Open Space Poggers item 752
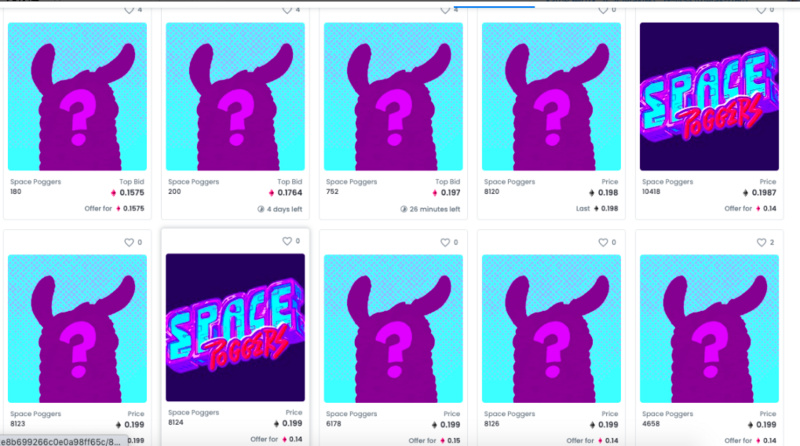The height and width of the screenshot is (446, 800). coord(393,96)
